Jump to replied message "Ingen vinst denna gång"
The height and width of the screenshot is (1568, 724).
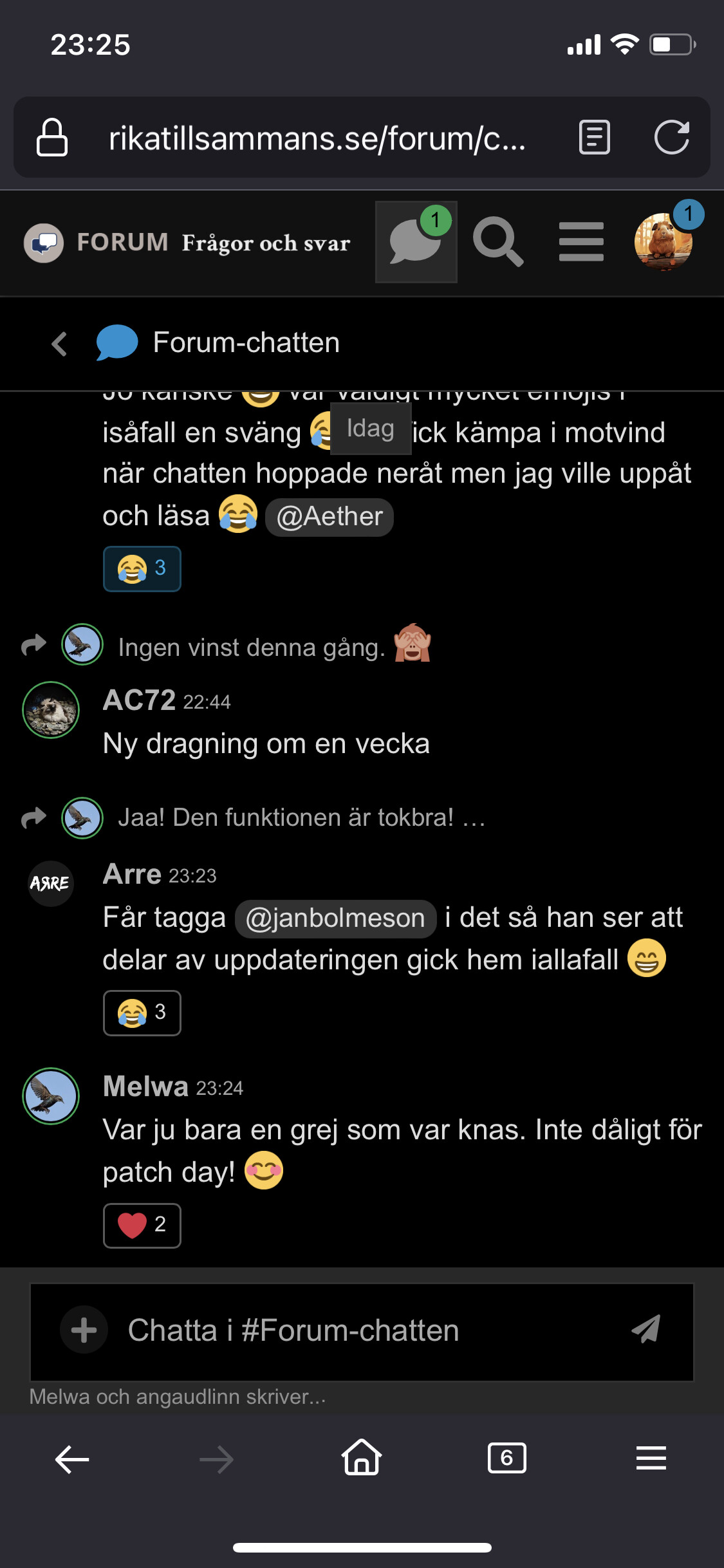252,646
